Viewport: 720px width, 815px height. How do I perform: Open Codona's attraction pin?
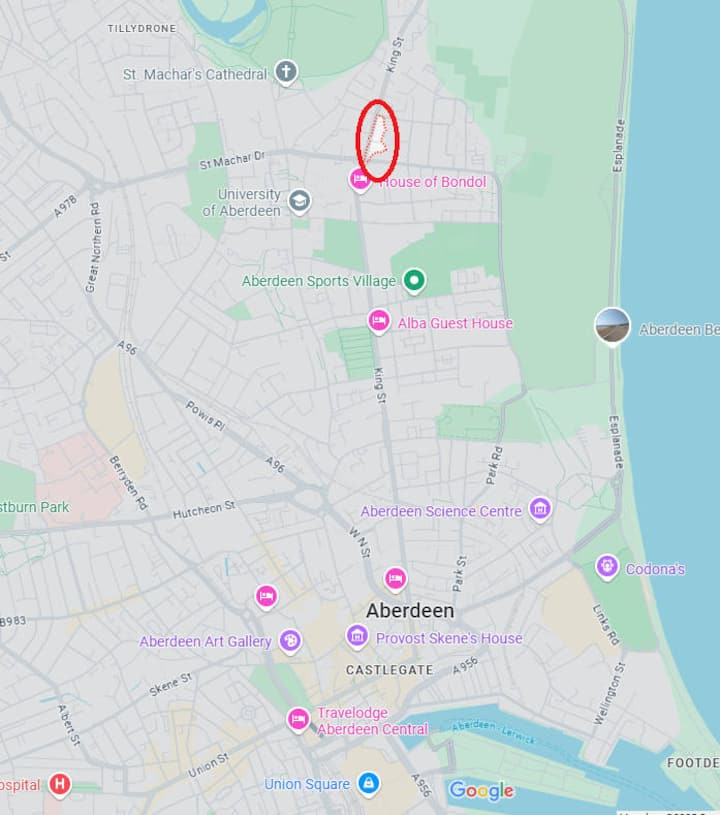(x=607, y=568)
